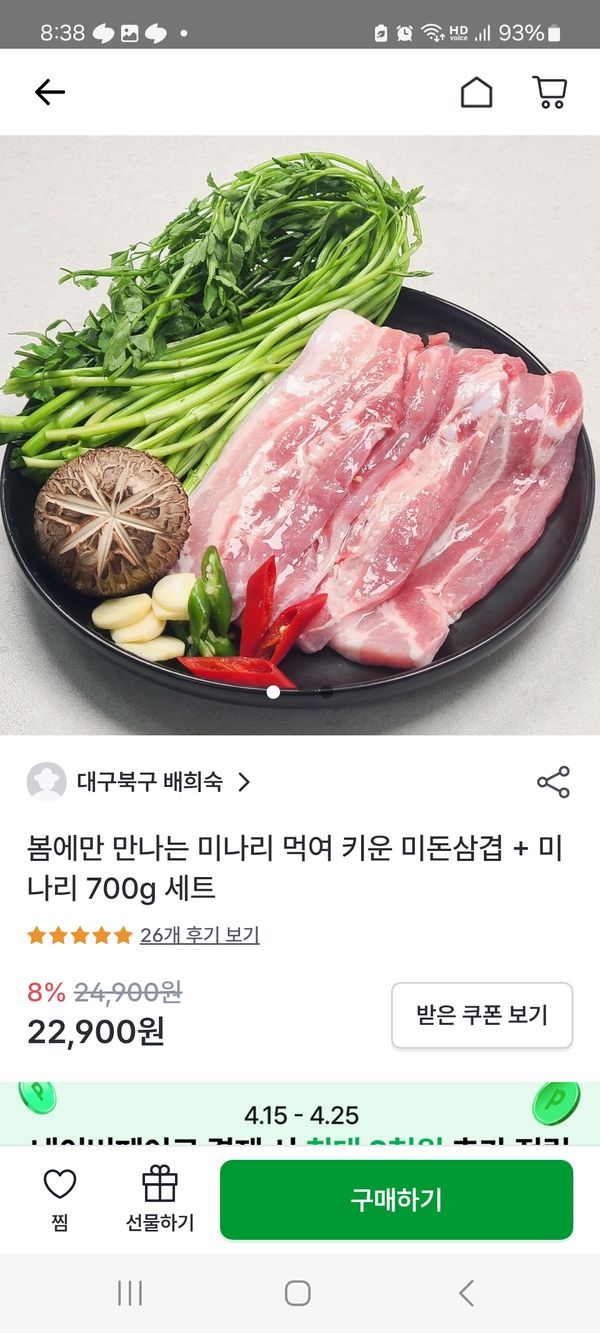Image resolution: width=600 pixels, height=1333 pixels.
Task: Open the pork belly product image
Action: pyautogui.click(x=300, y=435)
